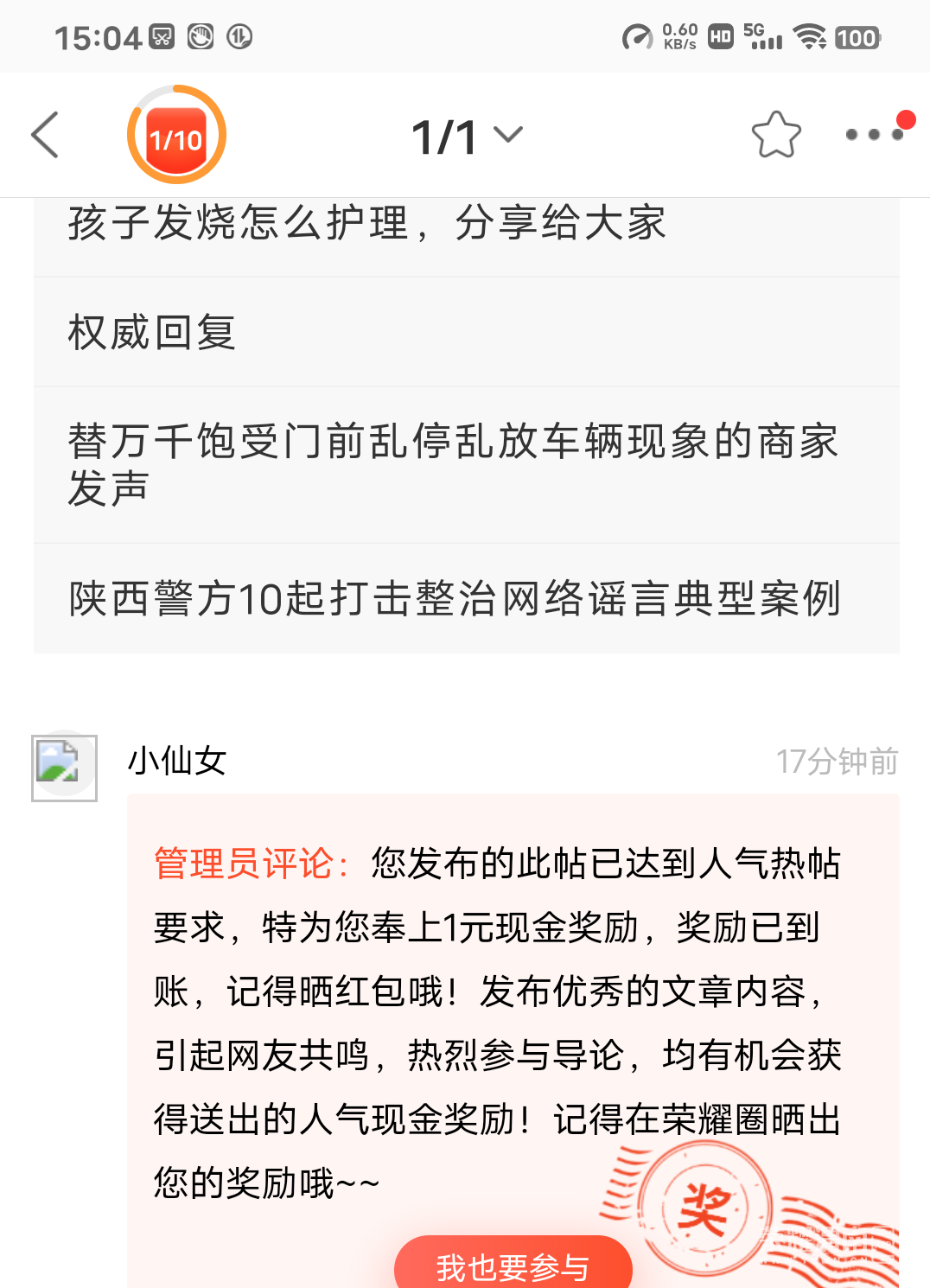Open 陕西警方10起打击整治网络谣言典型案例
Viewport: 930px width, 1288px height.
455,598
